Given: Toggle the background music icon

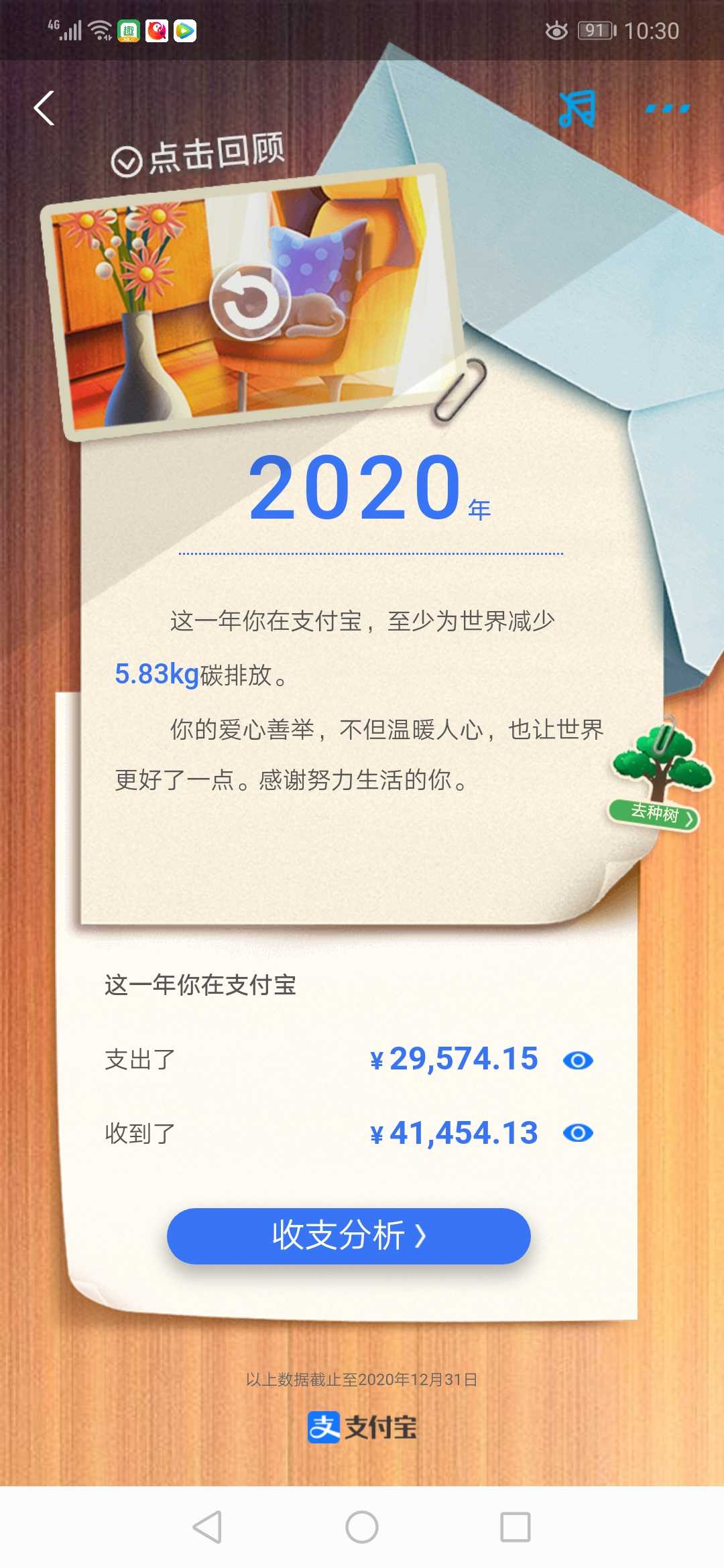Looking at the screenshot, I should point(577,109).
